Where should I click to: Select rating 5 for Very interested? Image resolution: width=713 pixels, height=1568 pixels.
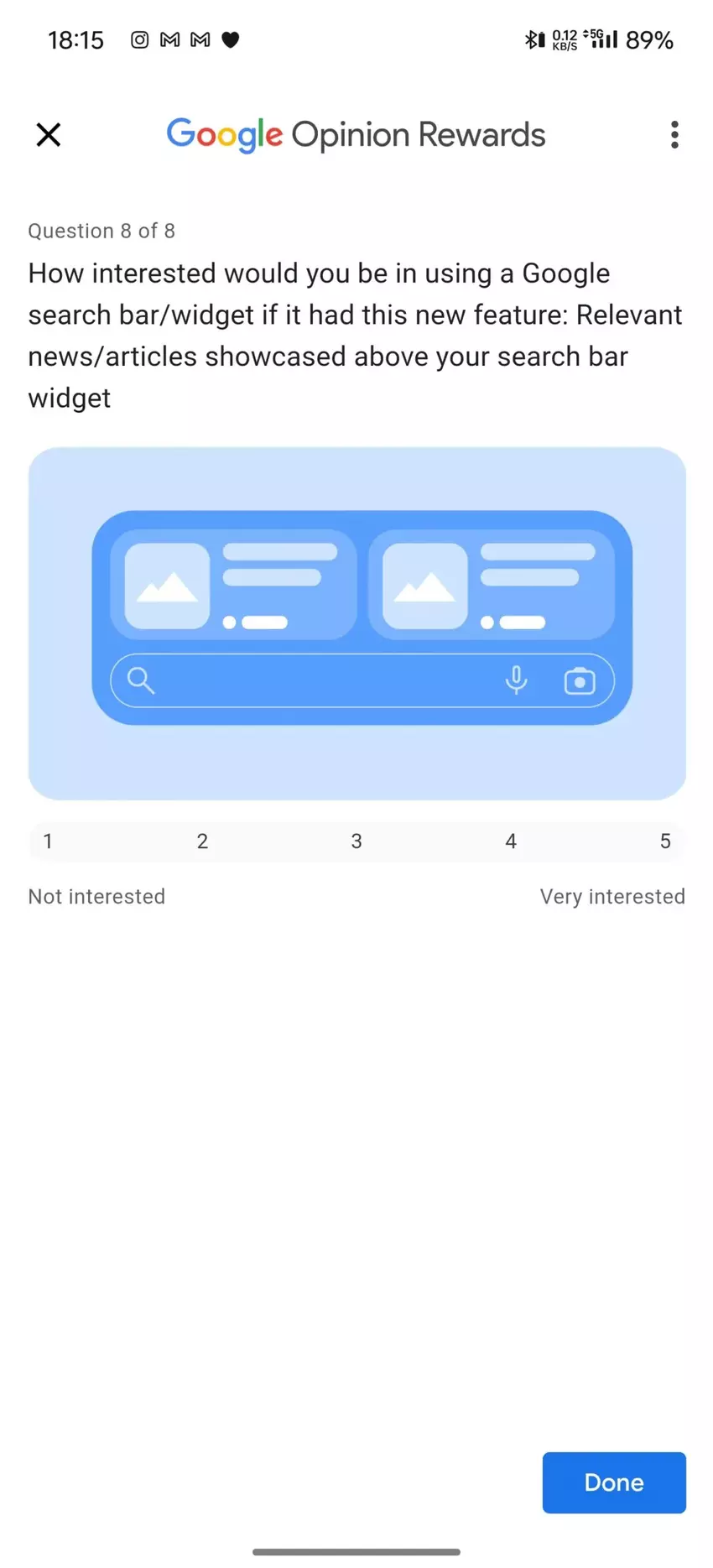tap(664, 841)
